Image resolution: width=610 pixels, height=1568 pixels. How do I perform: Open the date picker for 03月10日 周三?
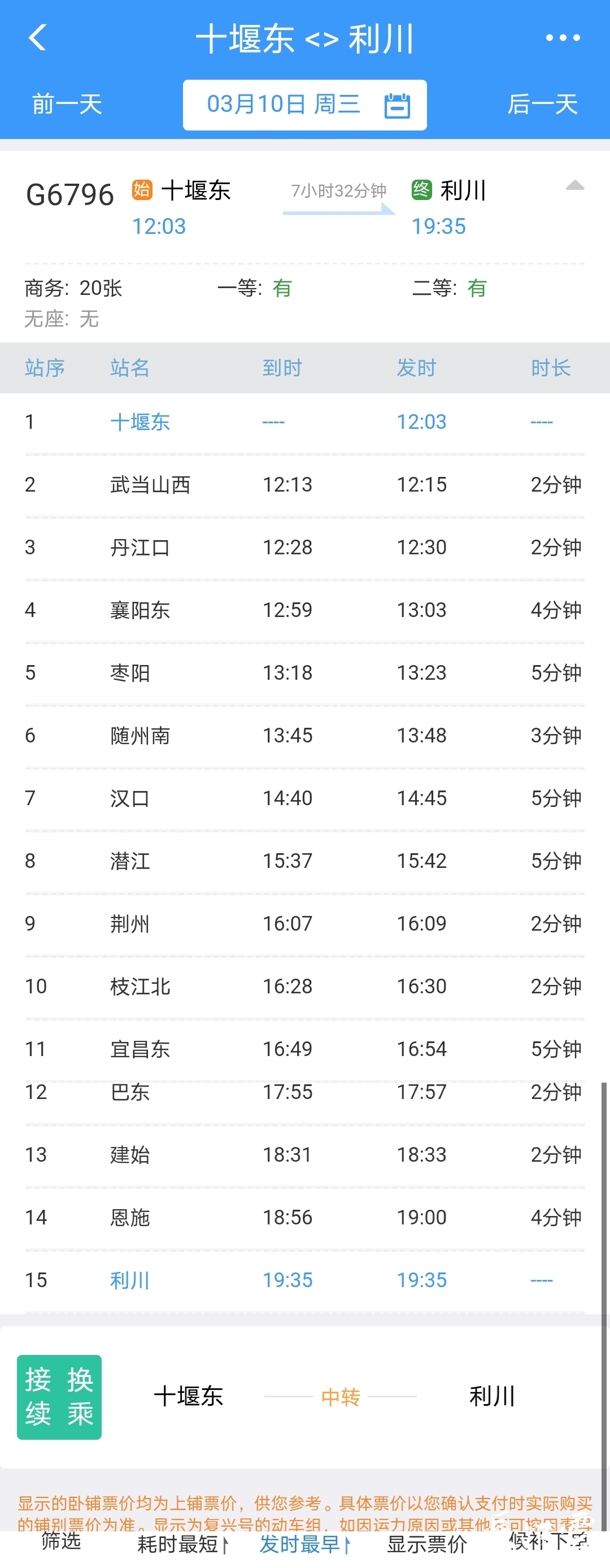pos(304,105)
